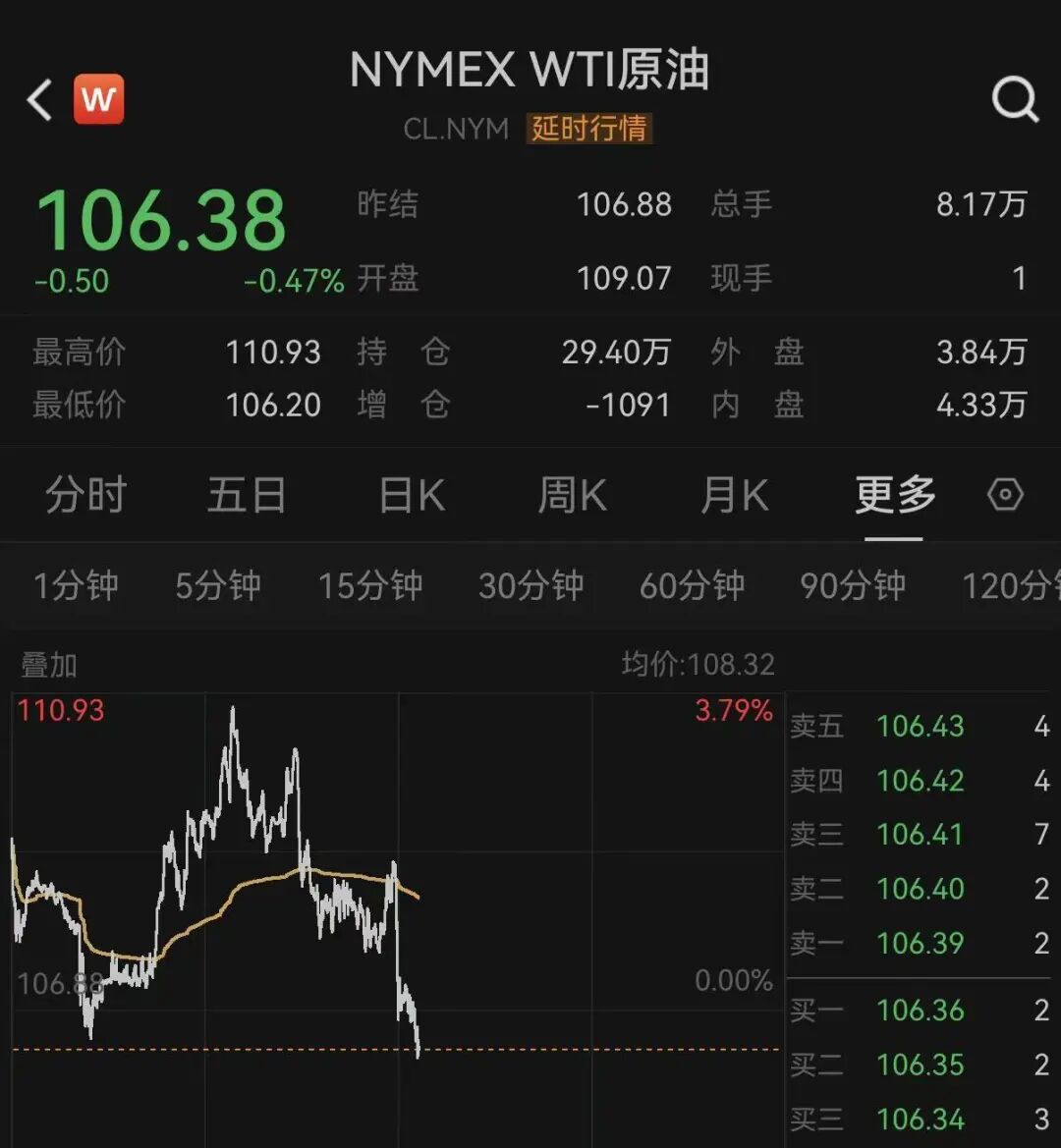Screen dimensions: 1061x1148
Task: Switch to the 五日 chart tab
Action: pos(247,496)
